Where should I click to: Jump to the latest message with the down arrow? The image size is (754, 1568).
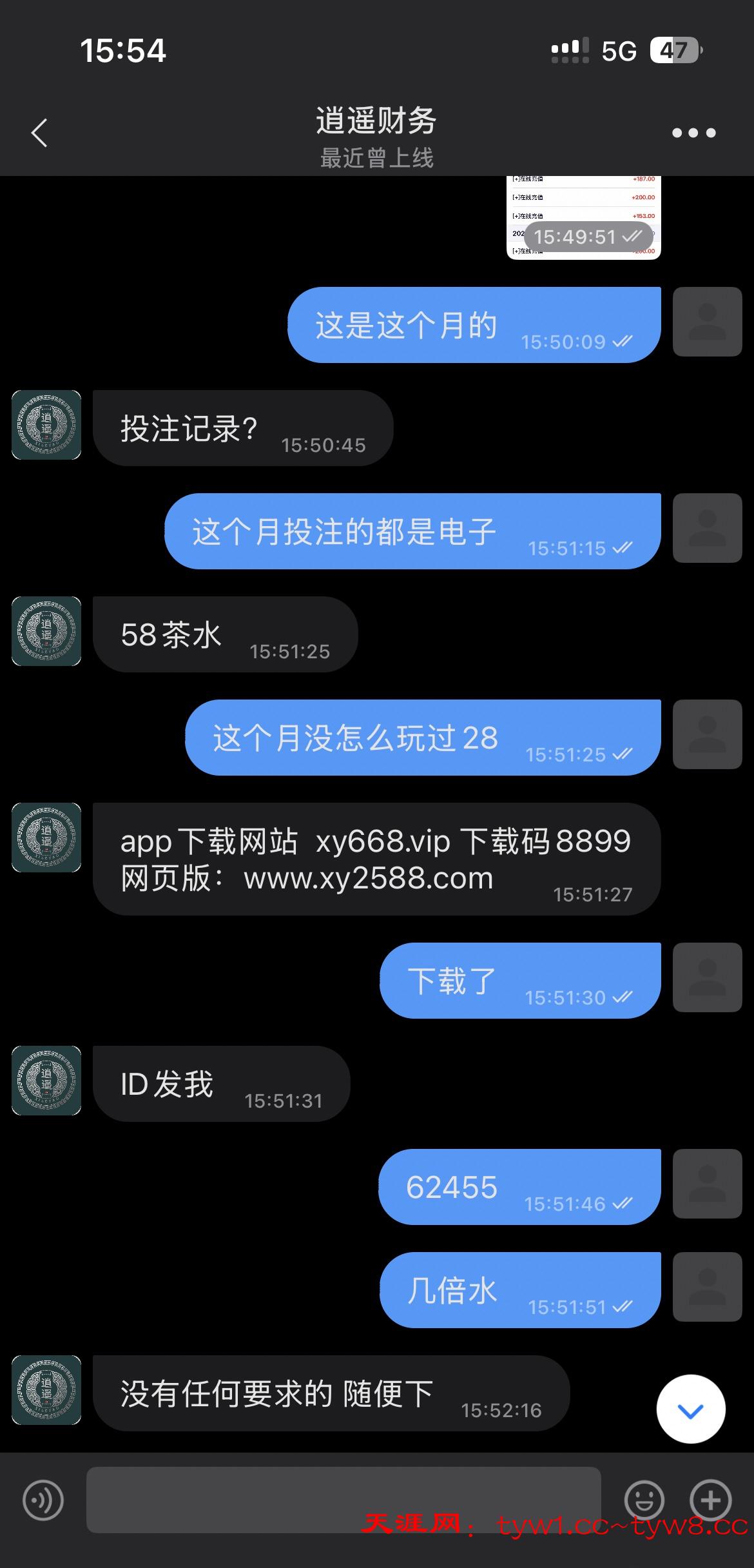pyautogui.click(x=691, y=1411)
